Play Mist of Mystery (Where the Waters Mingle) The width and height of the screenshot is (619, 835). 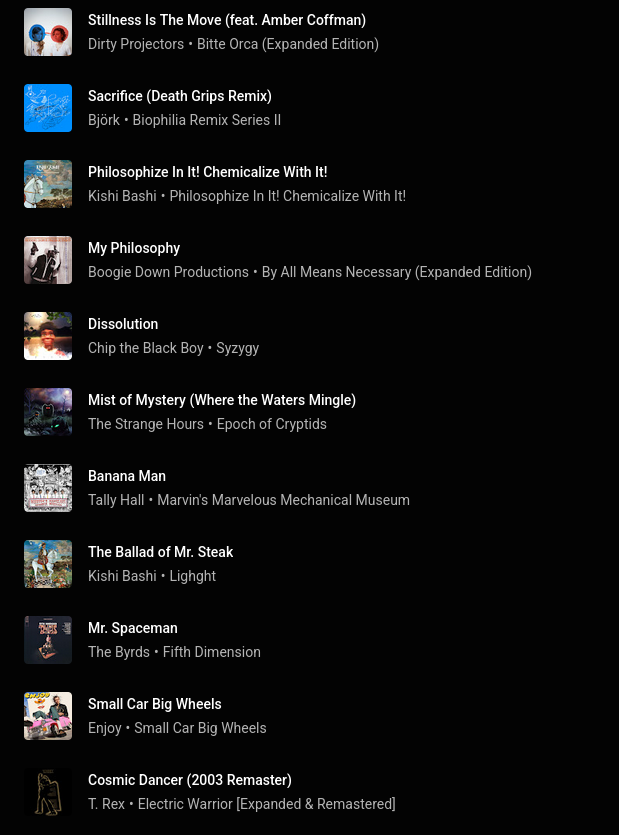pos(221,401)
